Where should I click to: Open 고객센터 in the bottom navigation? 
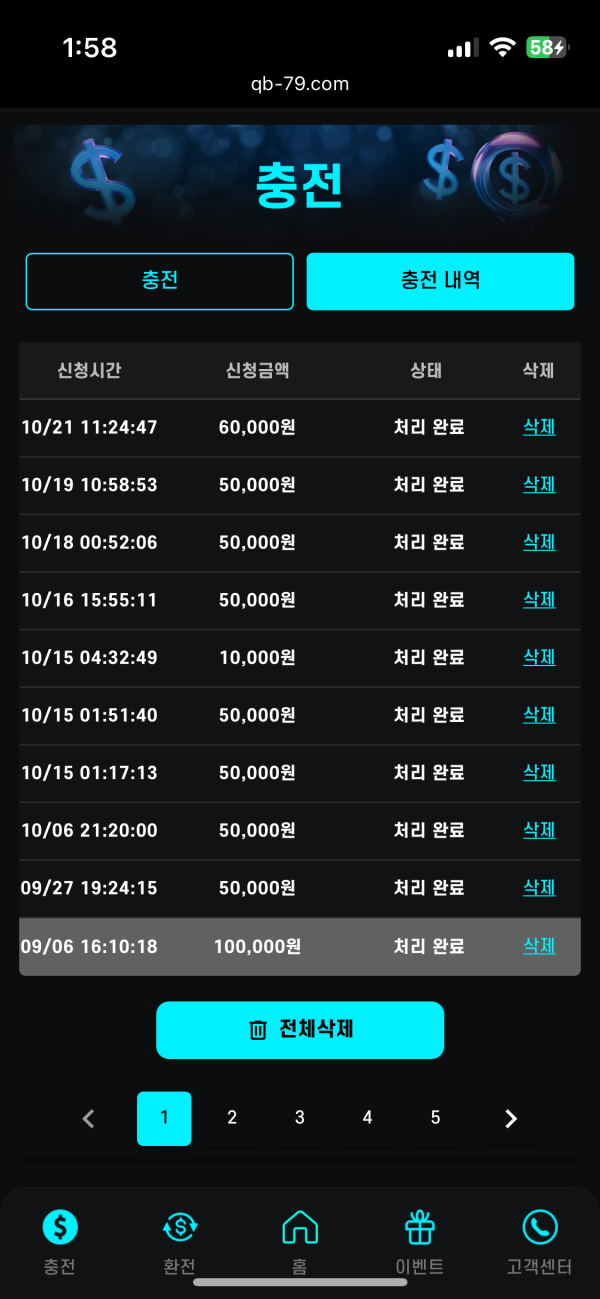pos(540,1242)
